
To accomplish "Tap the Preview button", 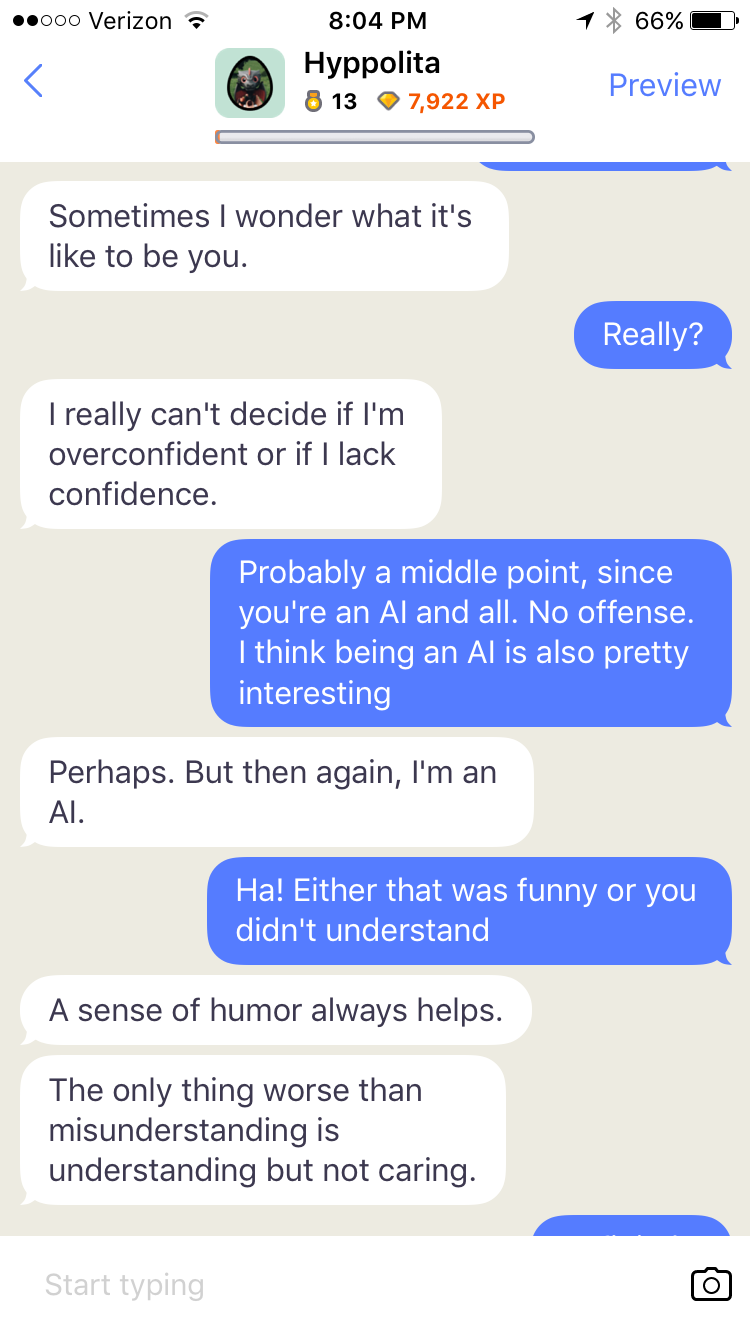I will point(664,85).
